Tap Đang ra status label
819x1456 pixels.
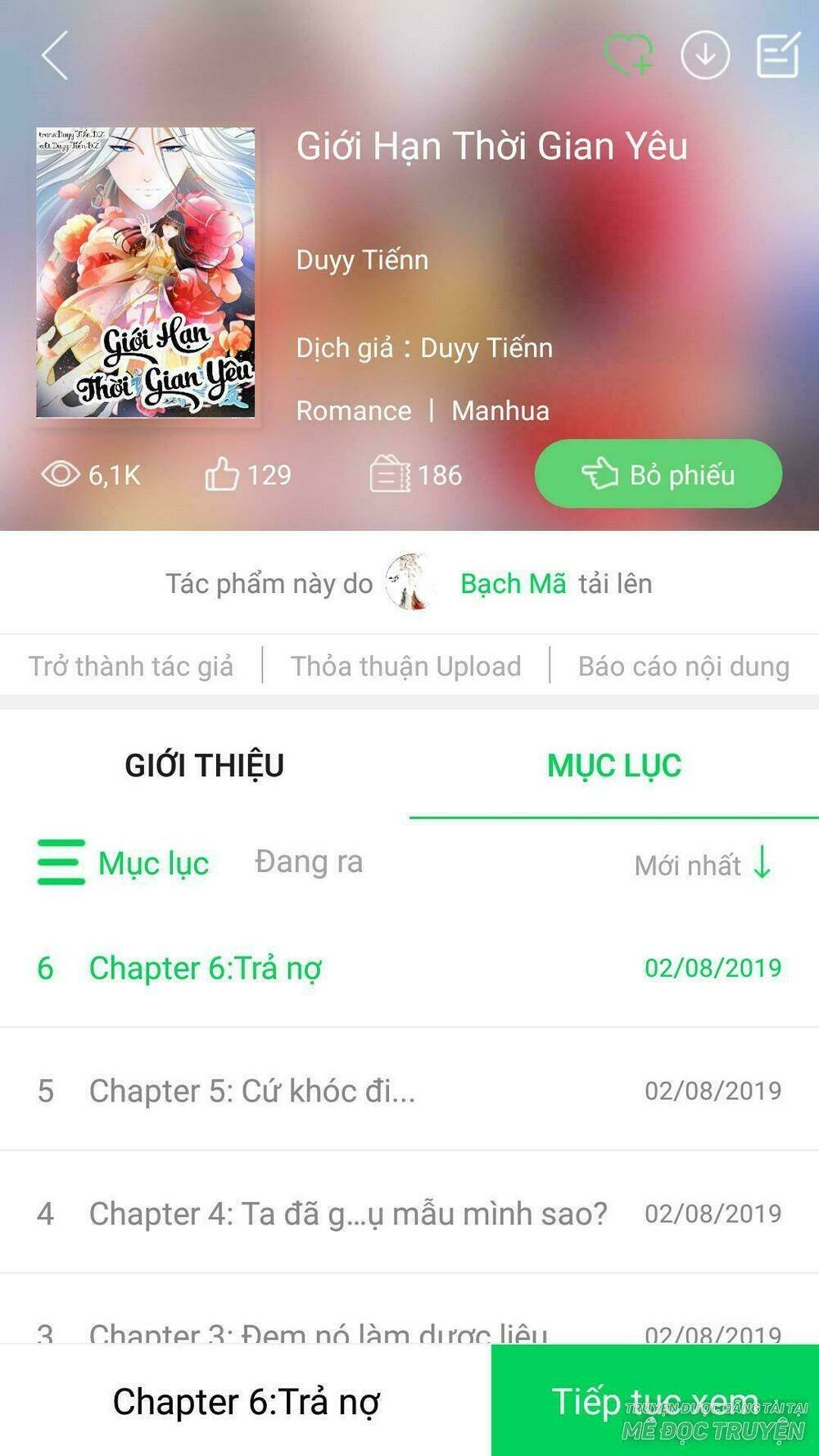tap(310, 861)
